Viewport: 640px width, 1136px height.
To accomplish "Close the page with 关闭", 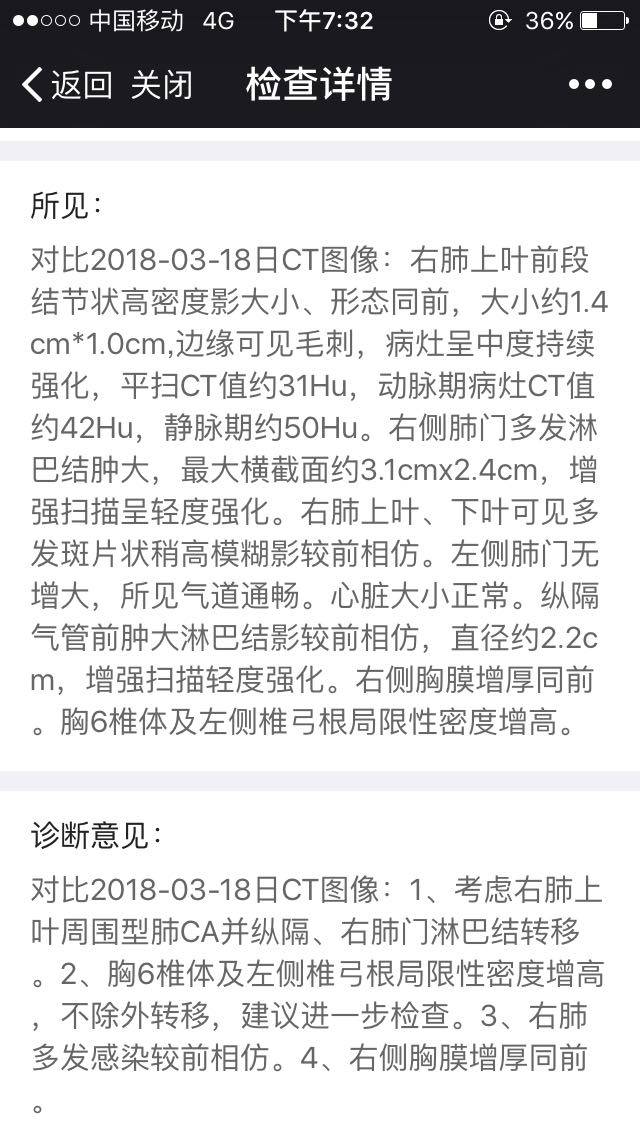I will click(161, 85).
